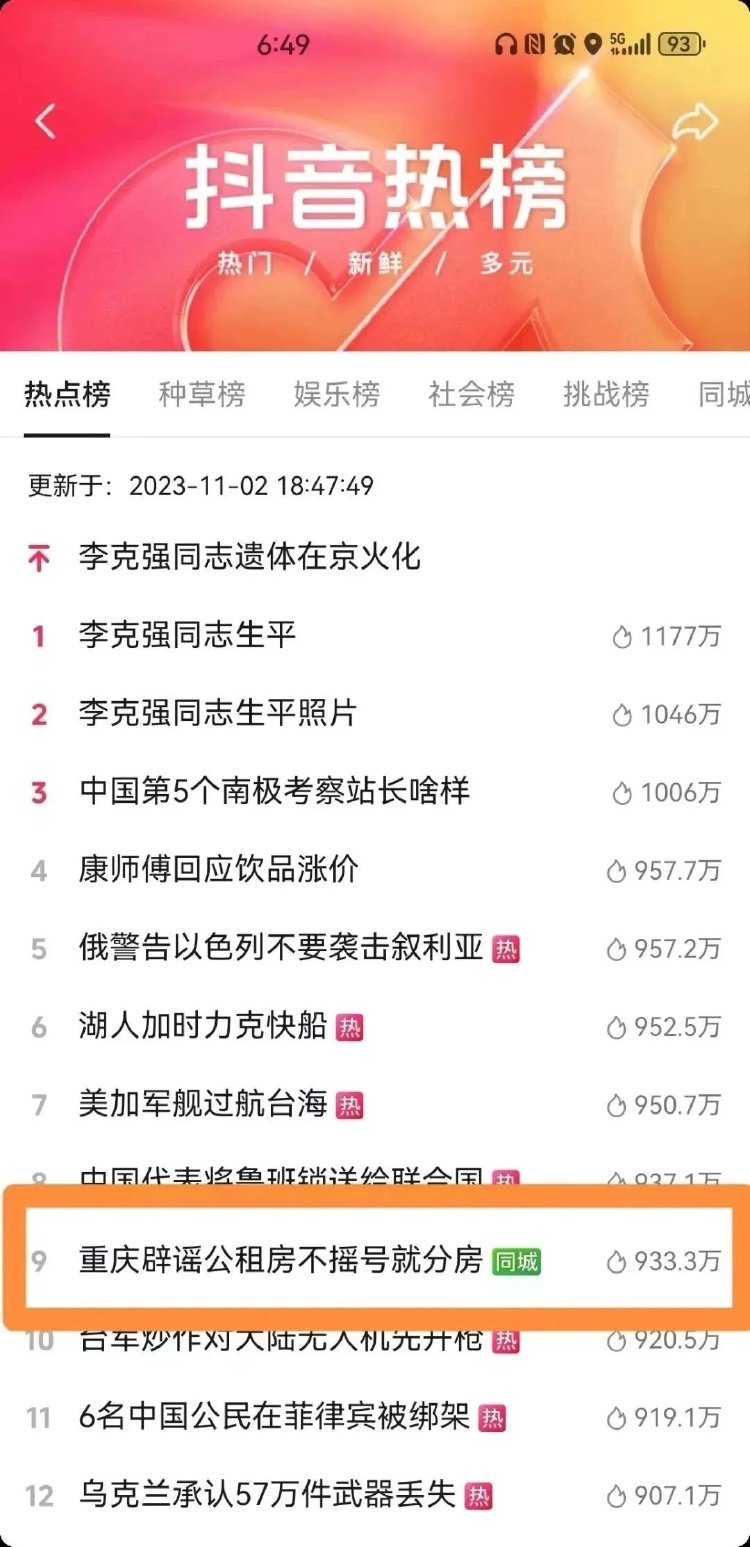Tap the flame icon beside 1177万

point(621,635)
